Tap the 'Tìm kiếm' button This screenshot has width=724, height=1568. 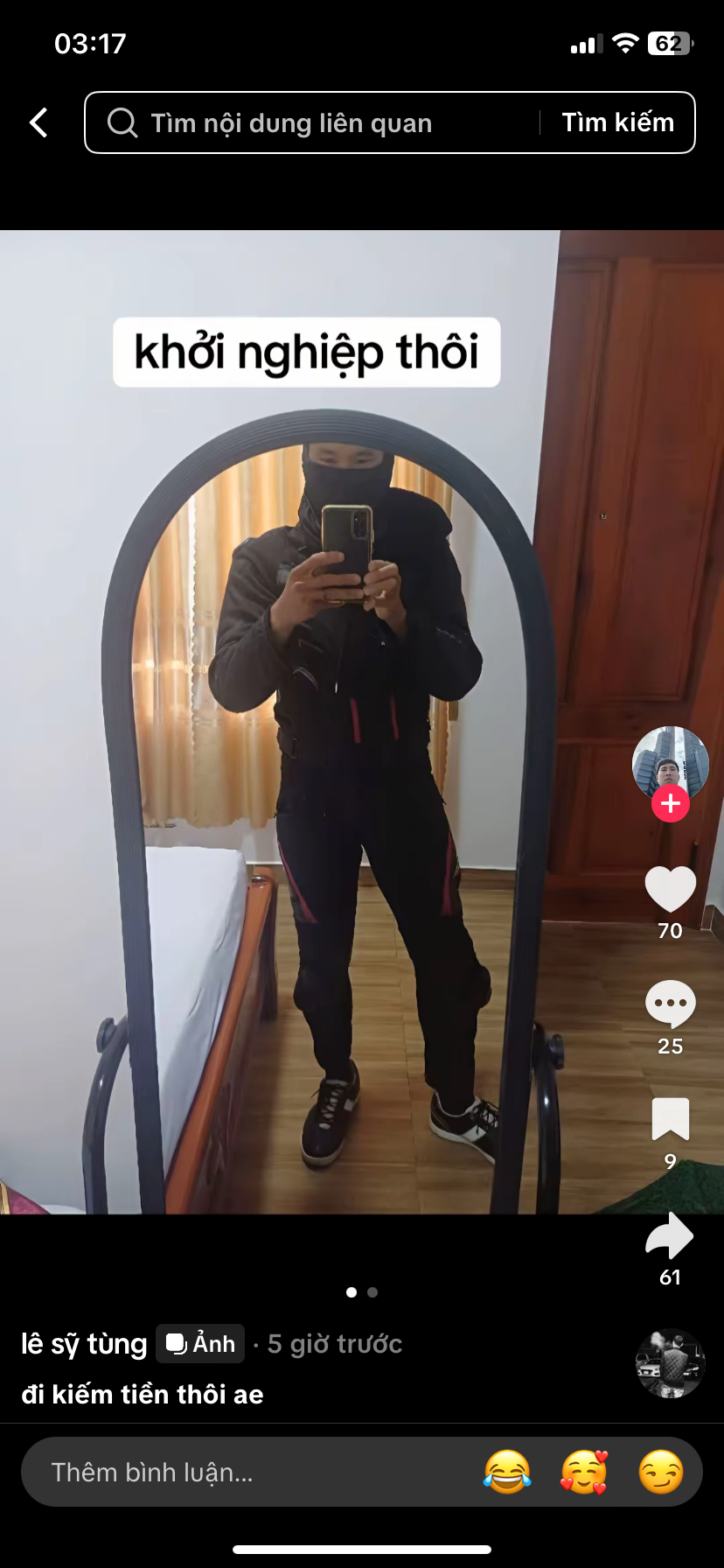click(x=617, y=122)
